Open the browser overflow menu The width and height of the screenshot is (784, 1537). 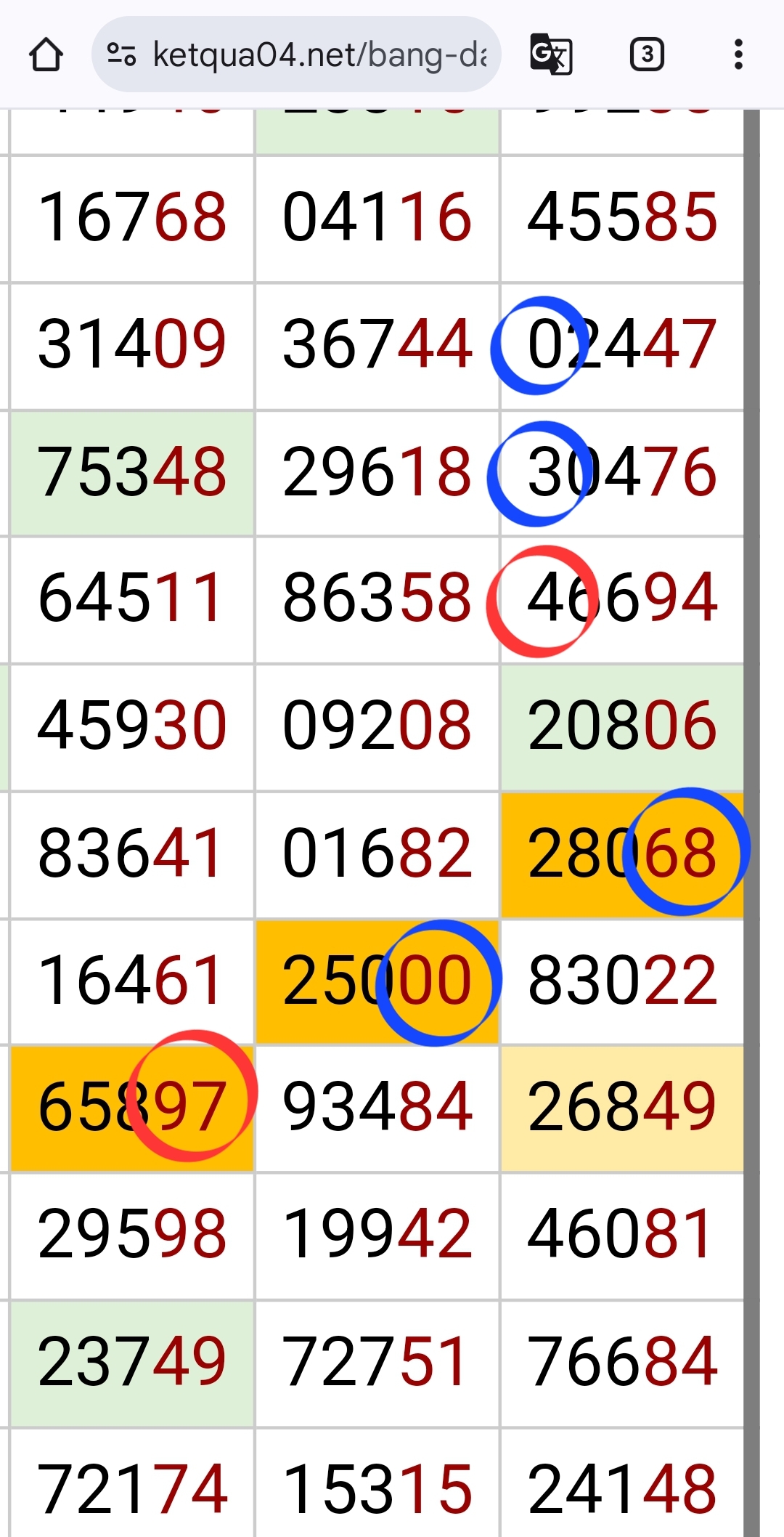click(x=738, y=54)
